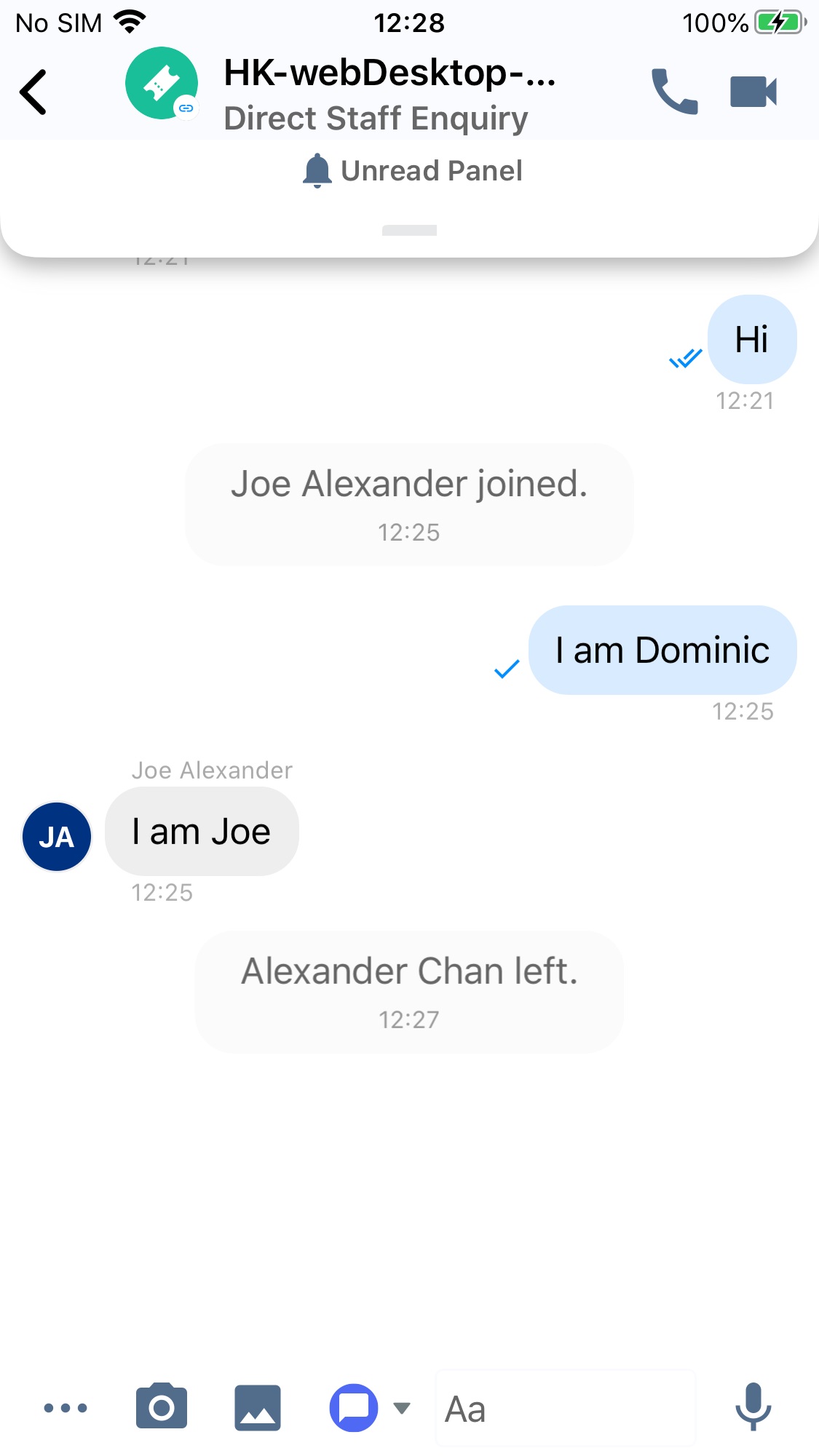Open the Unread Panel
The width and height of the screenshot is (819, 1456).
coord(412,171)
